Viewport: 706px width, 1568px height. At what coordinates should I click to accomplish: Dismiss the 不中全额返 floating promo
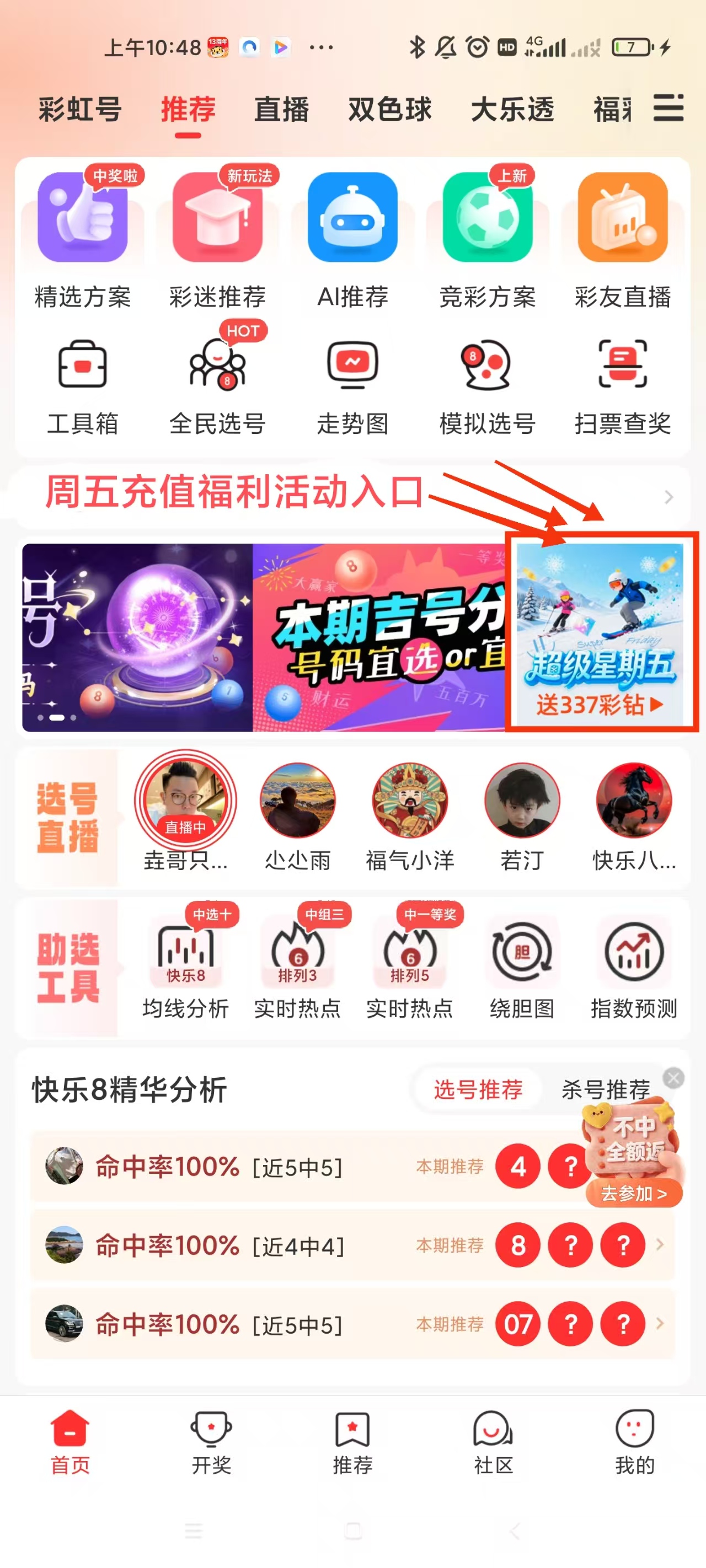pos(673,1078)
